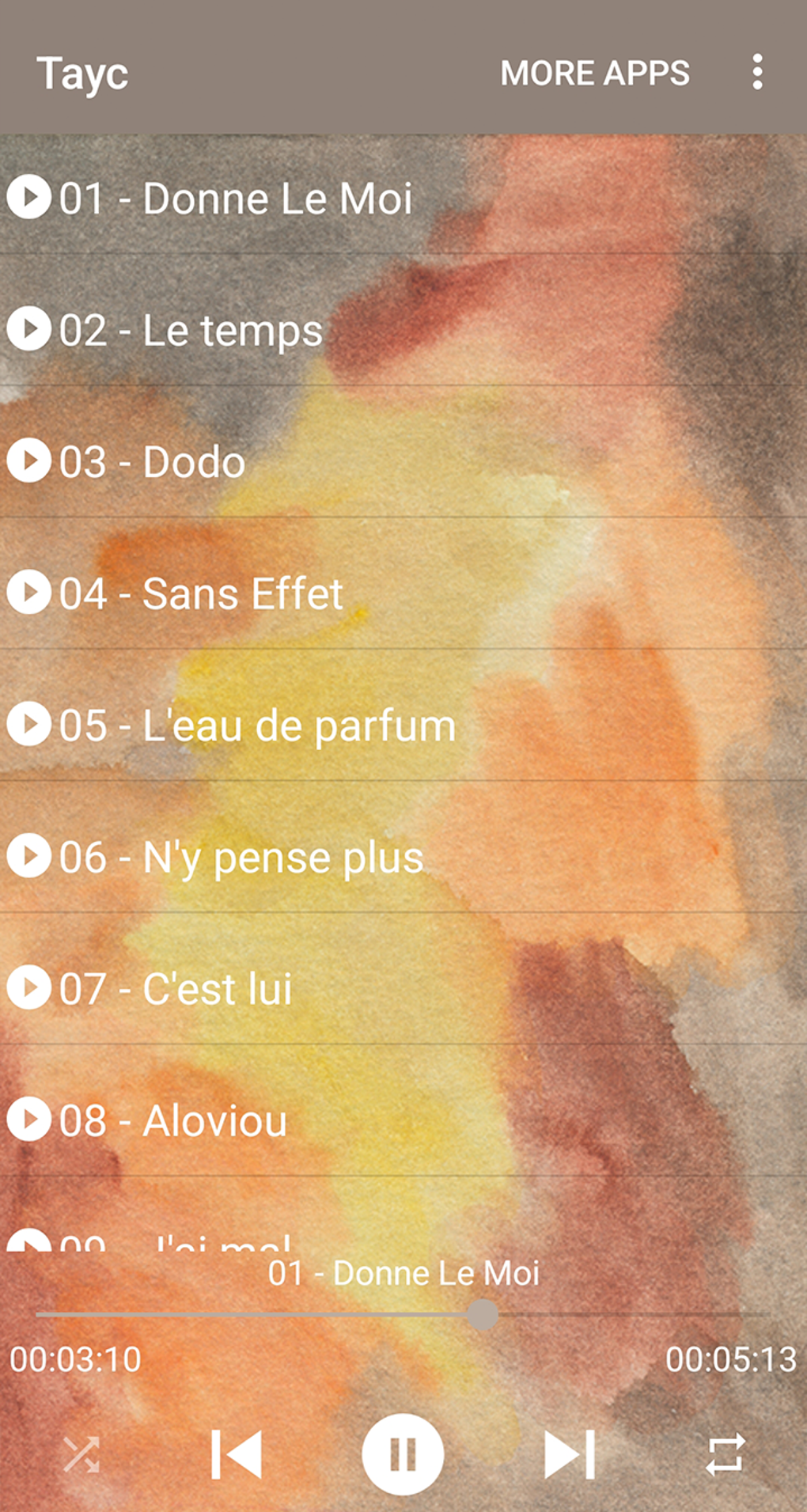
Task: Toggle shuffle mode
Action: (81, 1454)
